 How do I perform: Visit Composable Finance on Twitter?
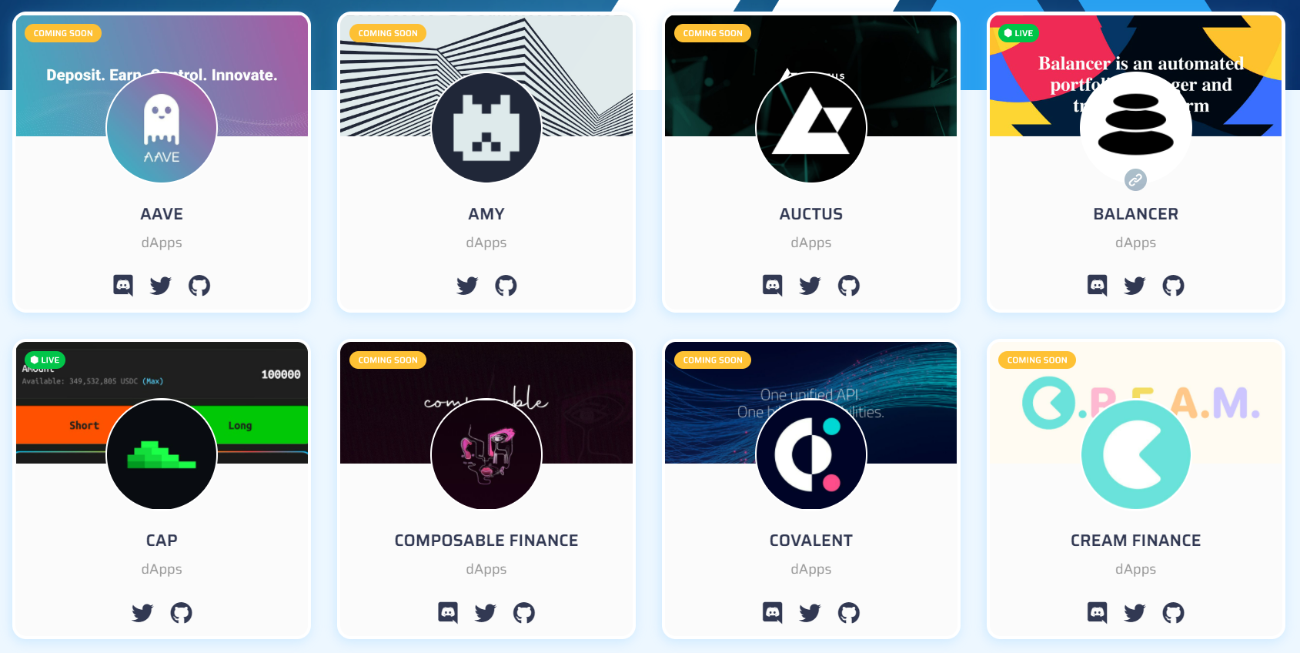486,613
